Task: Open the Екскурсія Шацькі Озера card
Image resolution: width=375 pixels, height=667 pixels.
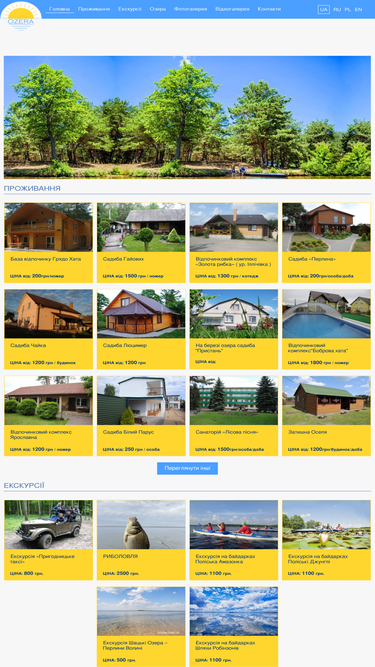Action: (x=141, y=627)
